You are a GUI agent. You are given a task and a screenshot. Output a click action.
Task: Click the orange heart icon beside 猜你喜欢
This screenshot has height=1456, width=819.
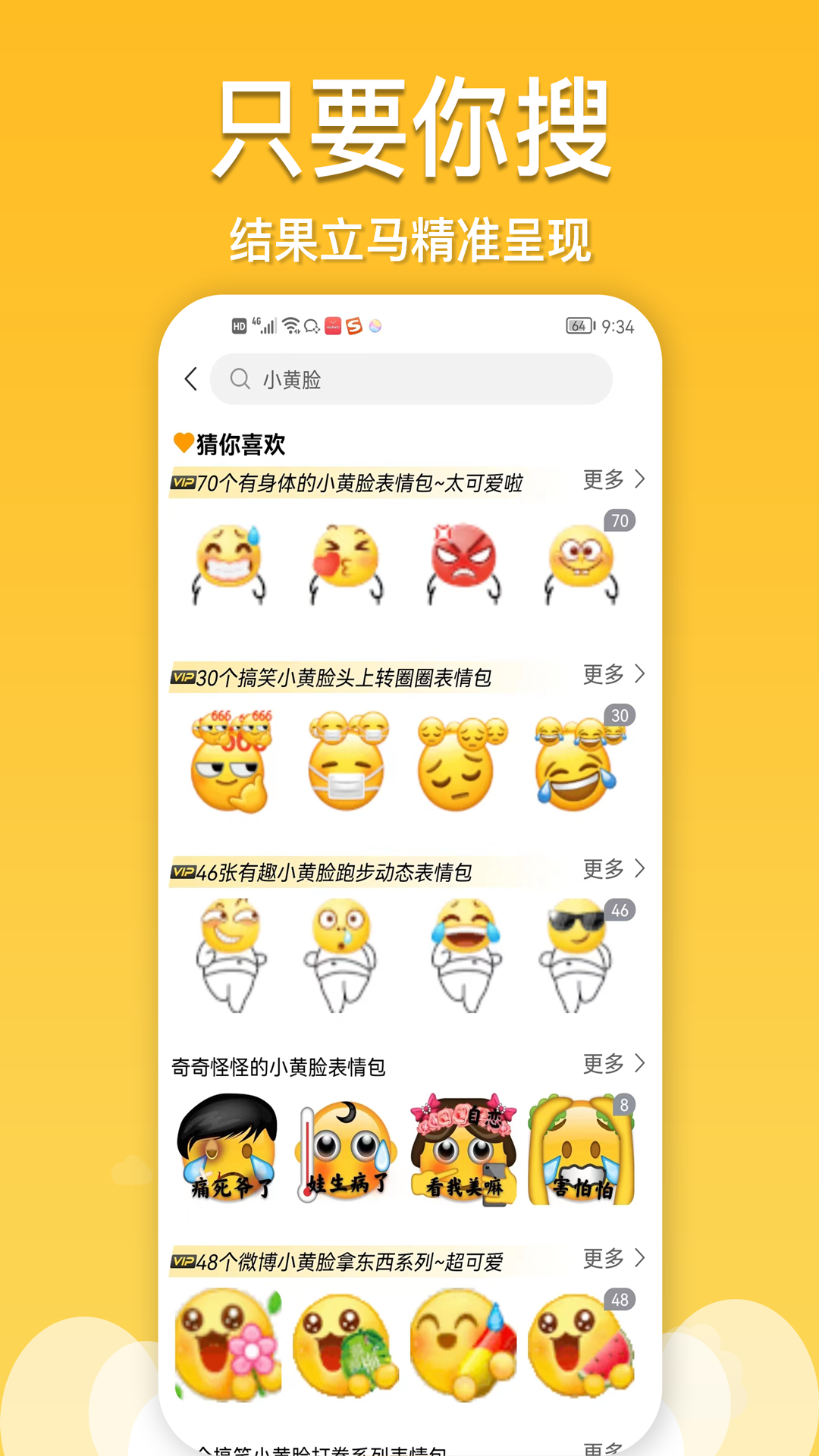click(182, 441)
